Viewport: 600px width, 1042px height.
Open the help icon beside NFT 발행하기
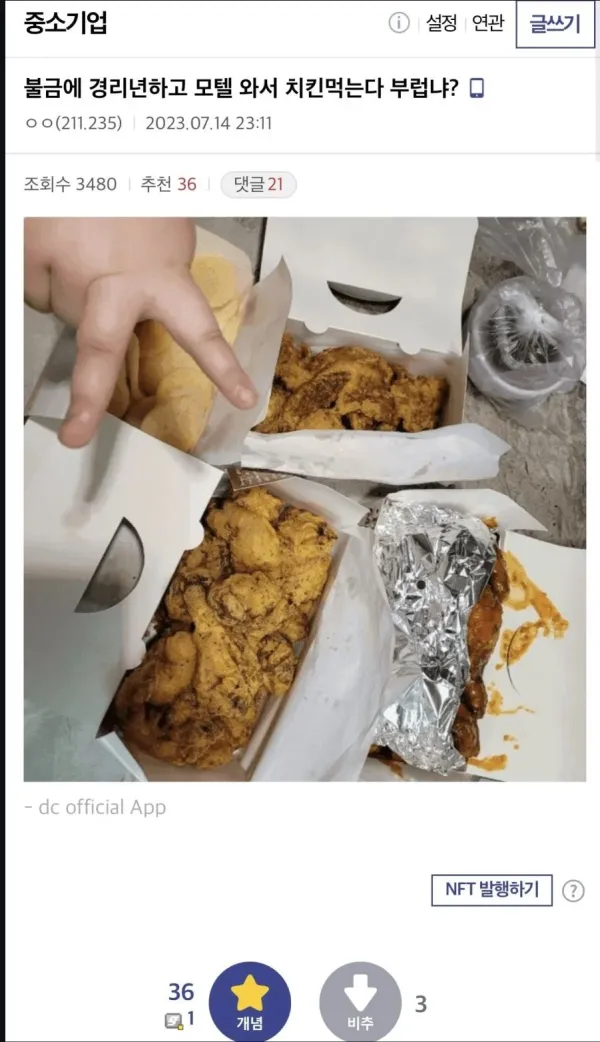(x=573, y=890)
